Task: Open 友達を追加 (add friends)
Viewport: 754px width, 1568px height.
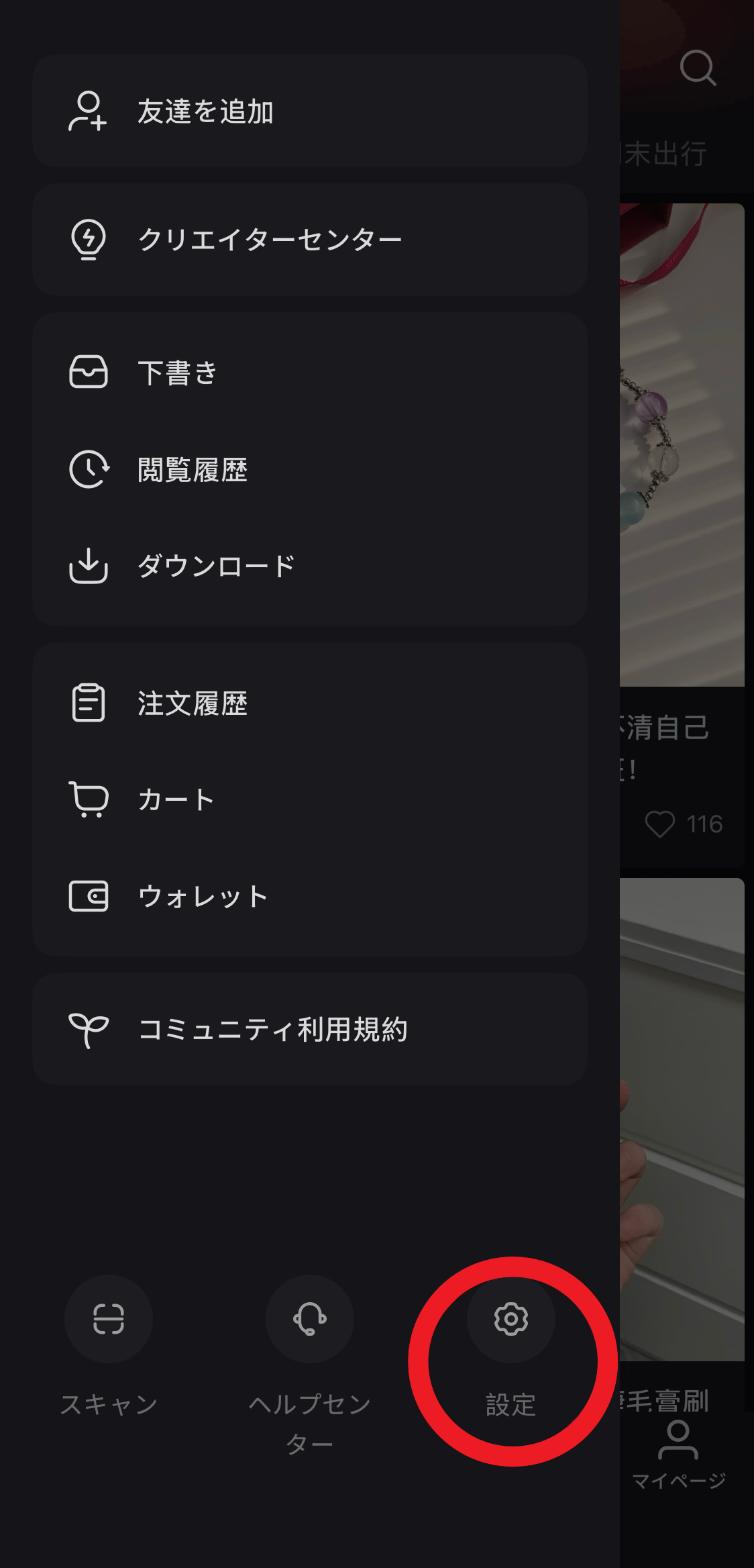Action: [309, 111]
